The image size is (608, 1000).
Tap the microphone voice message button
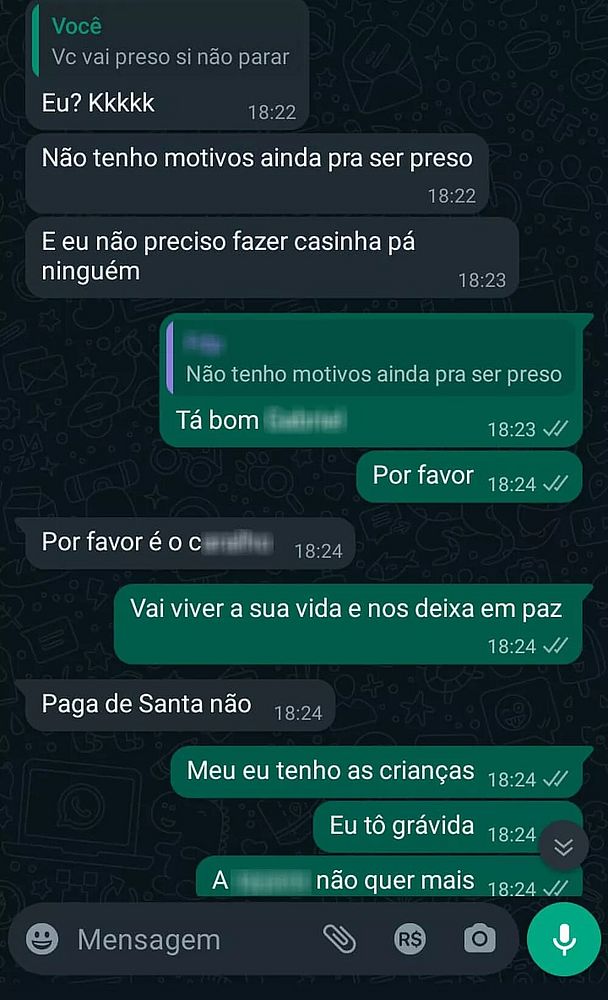(564, 939)
